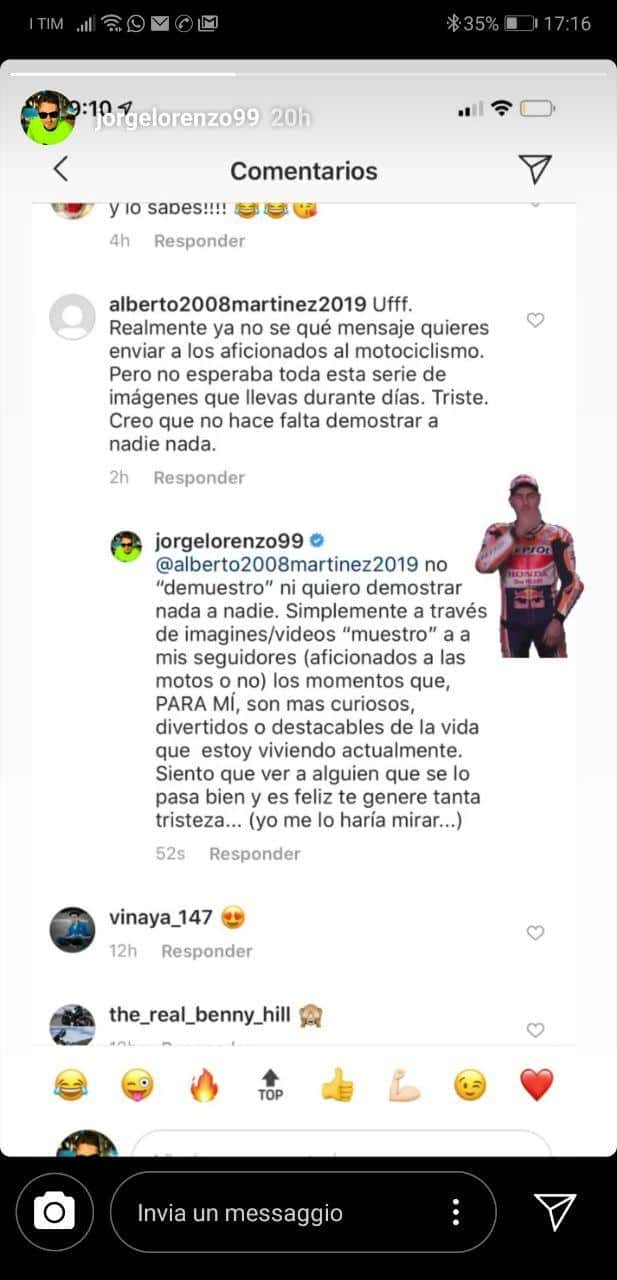Image resolution: width=617 pixels, height=1280 pixels.
Task: Share this story via the paper plane
Action: point(554,1212)
